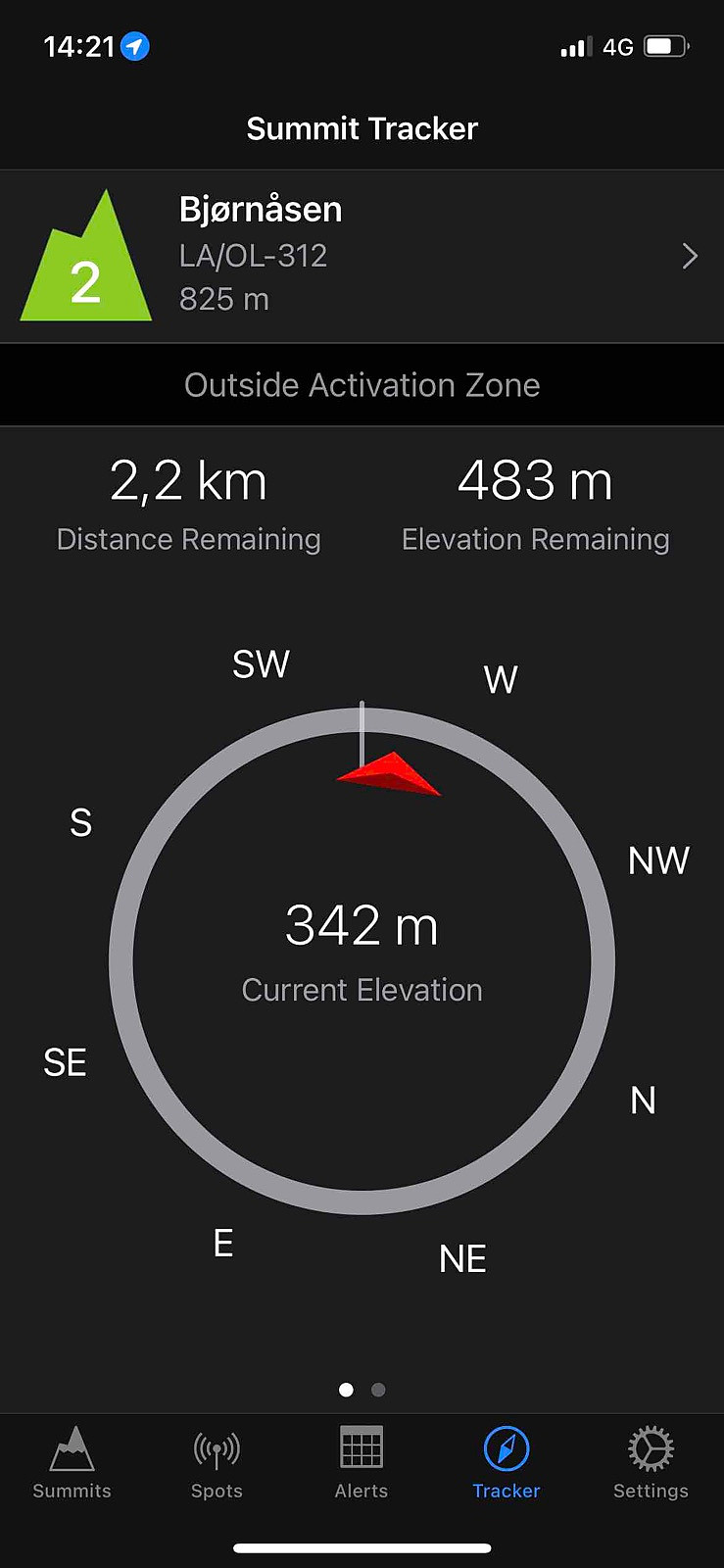Open the Settings tab
This screenshot has height=1568, width=724.
[x=651, y=1463]
